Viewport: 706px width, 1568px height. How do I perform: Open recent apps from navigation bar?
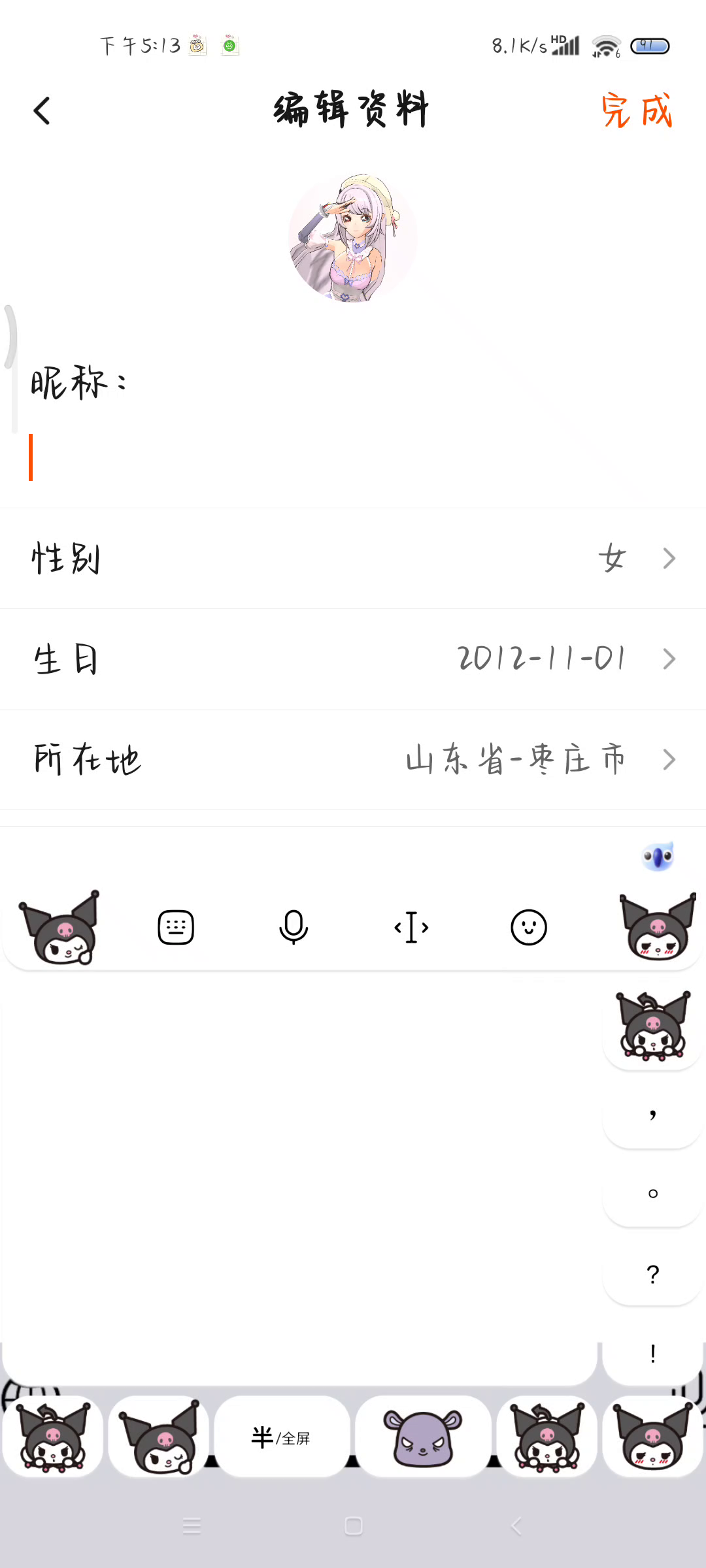(x=192, y=1526)
